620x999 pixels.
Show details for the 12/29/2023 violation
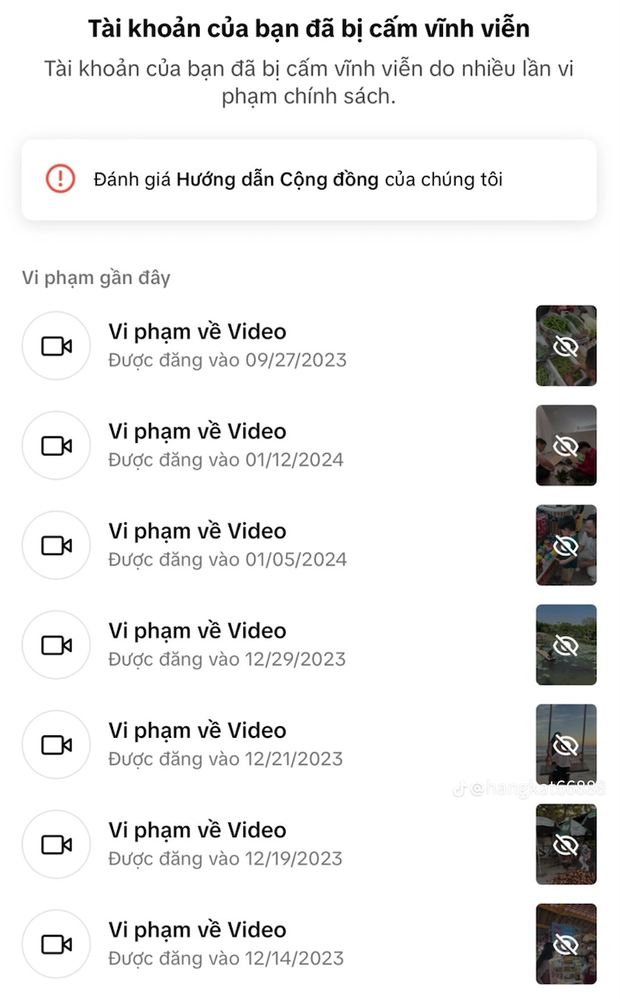308,645
